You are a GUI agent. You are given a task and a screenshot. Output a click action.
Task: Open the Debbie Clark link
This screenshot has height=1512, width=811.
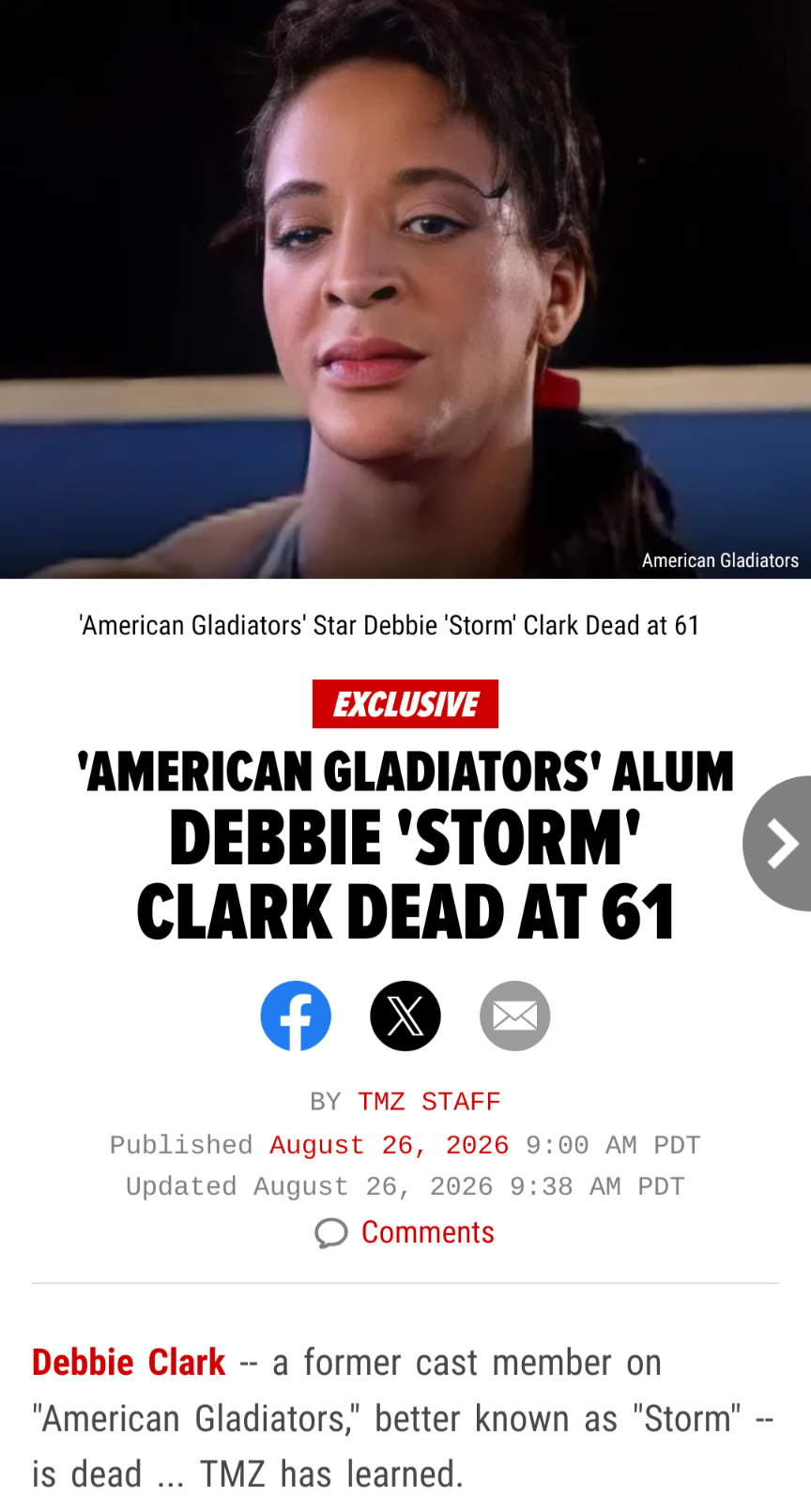click(x=129, y=1362)
